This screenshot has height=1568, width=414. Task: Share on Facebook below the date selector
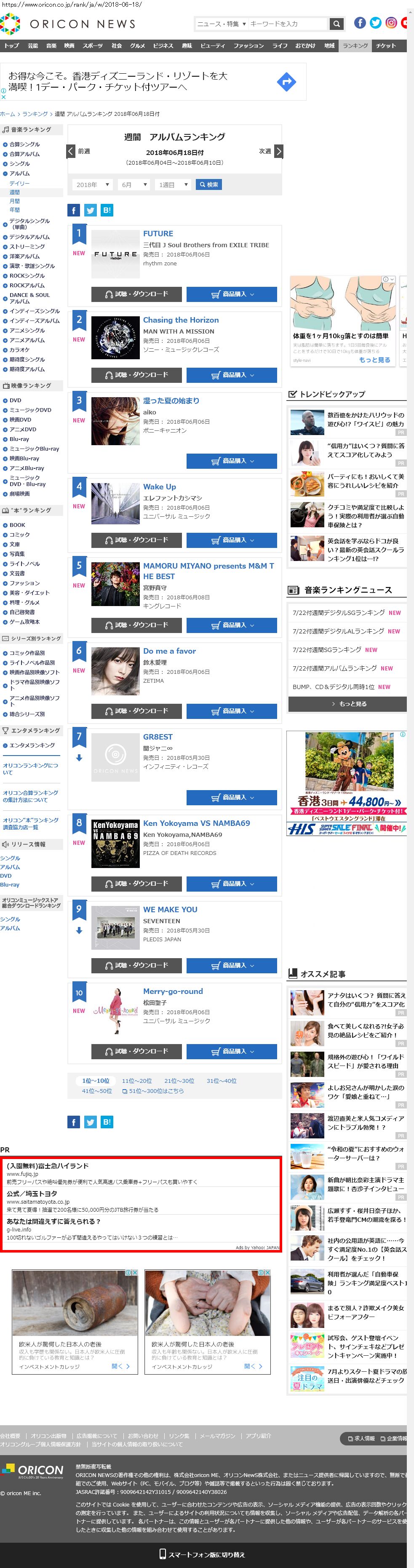click(x=74, y=211)
